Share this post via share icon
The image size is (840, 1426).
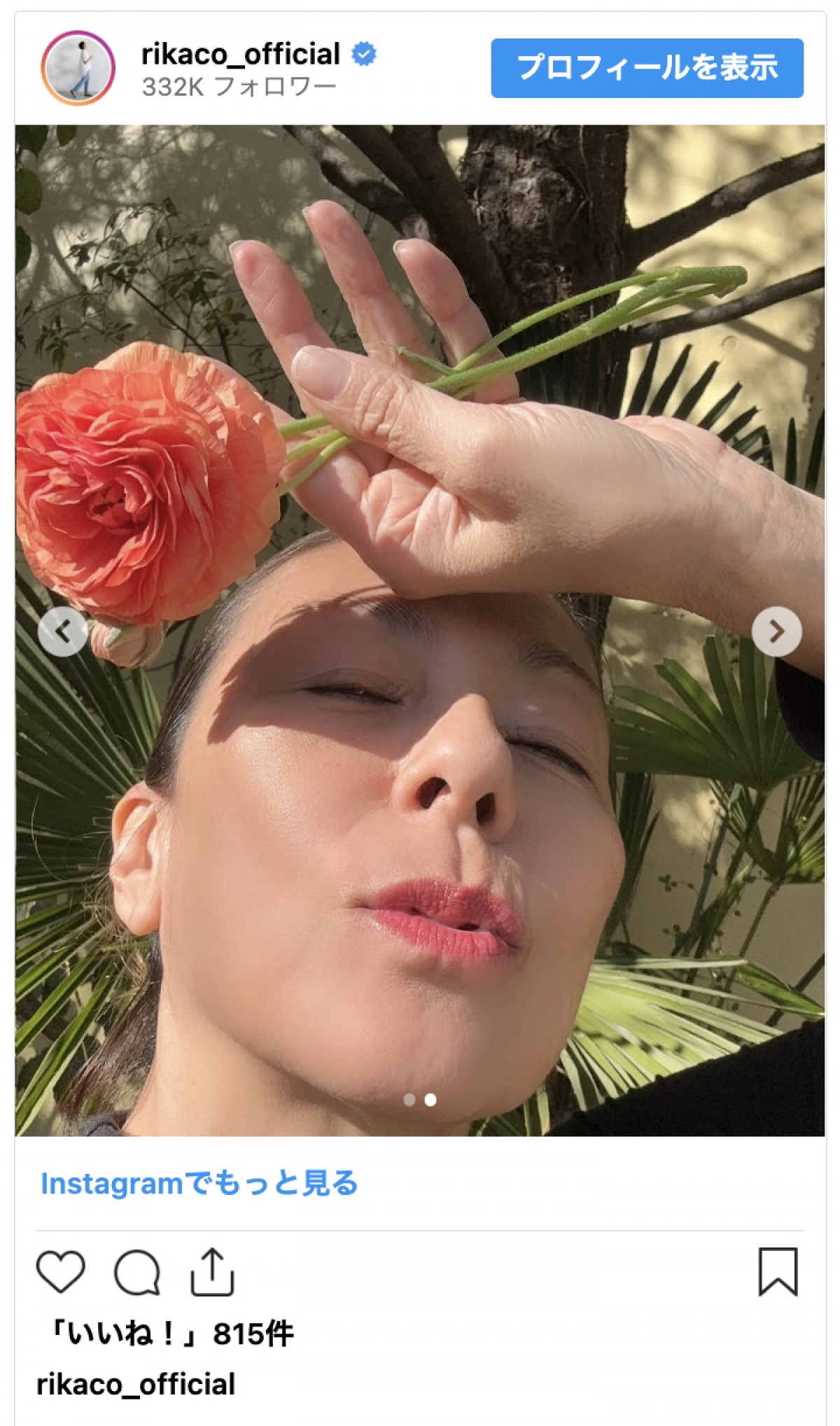click(x=212, y=1271)
